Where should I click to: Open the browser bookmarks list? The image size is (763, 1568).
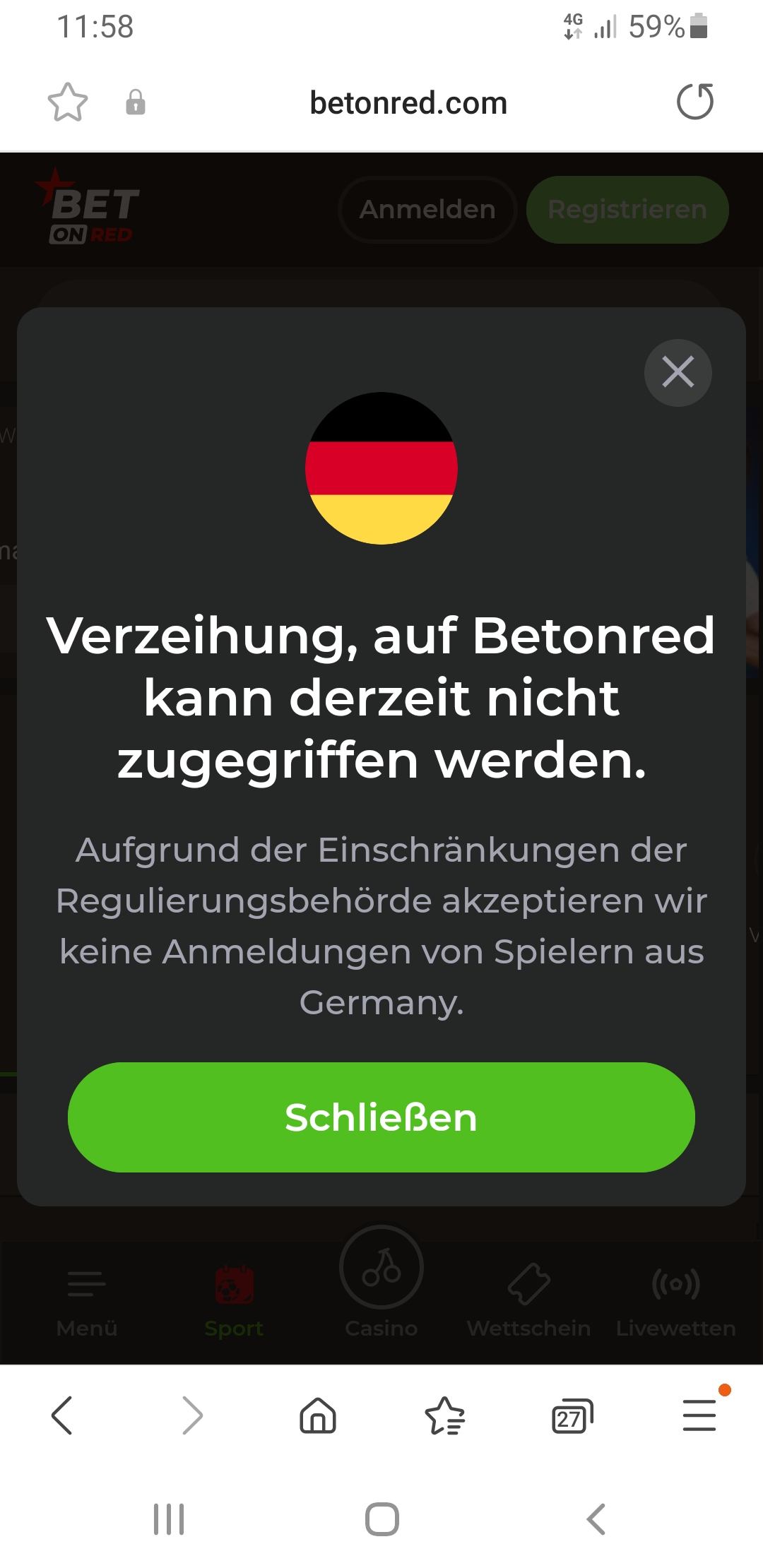pyautogui.click(x=444, y=1415)
